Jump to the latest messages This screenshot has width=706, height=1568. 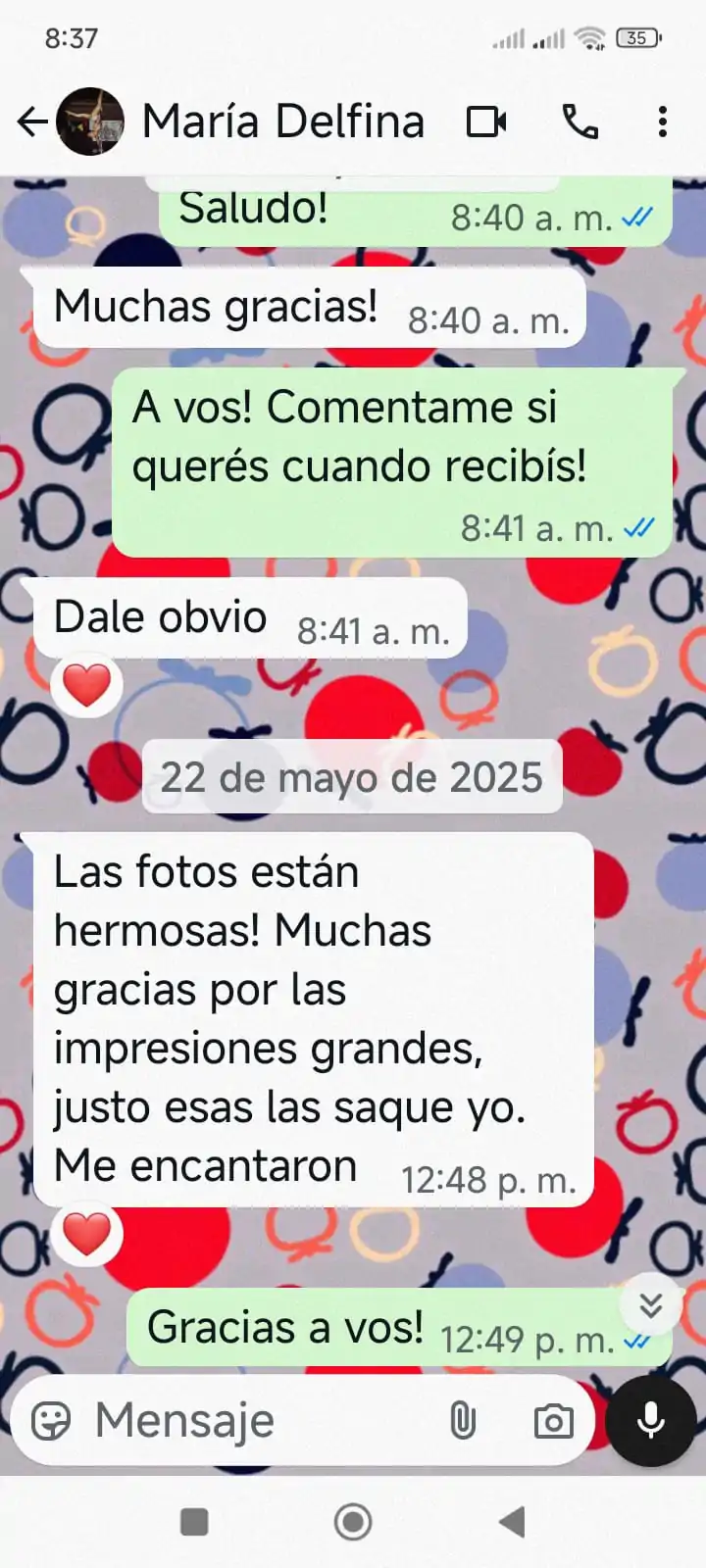[651, 1304]
